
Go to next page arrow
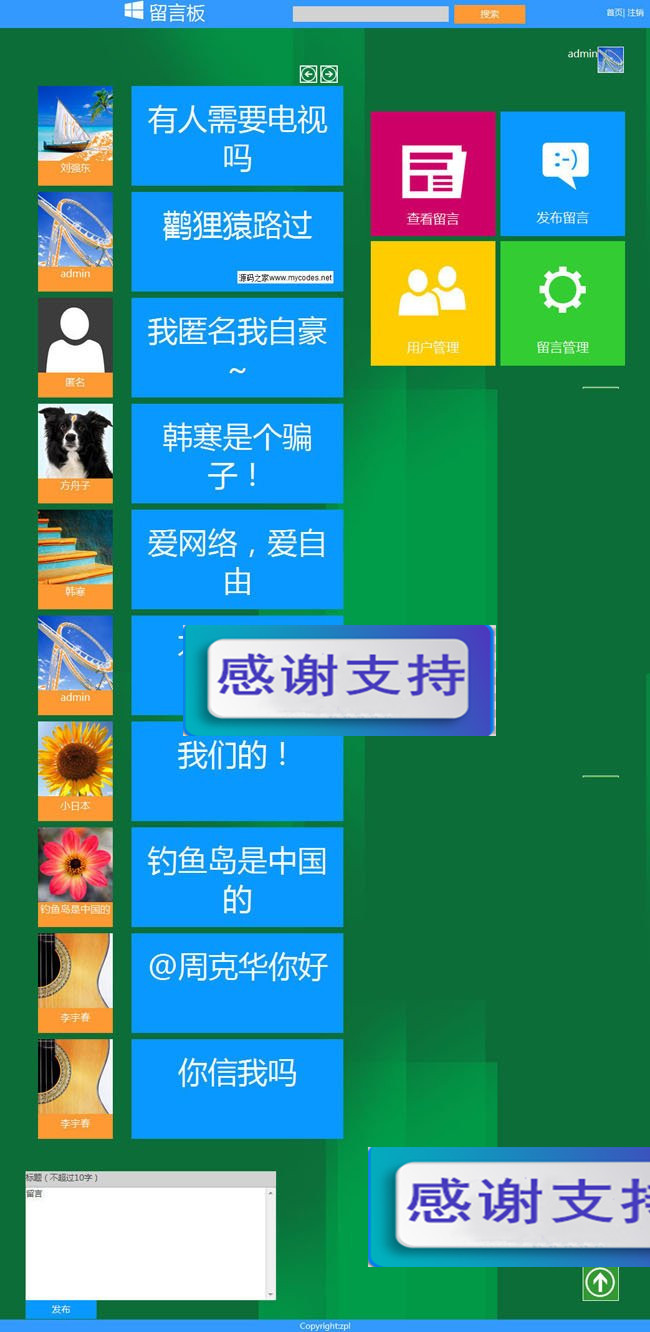click(x=328, y=74)
